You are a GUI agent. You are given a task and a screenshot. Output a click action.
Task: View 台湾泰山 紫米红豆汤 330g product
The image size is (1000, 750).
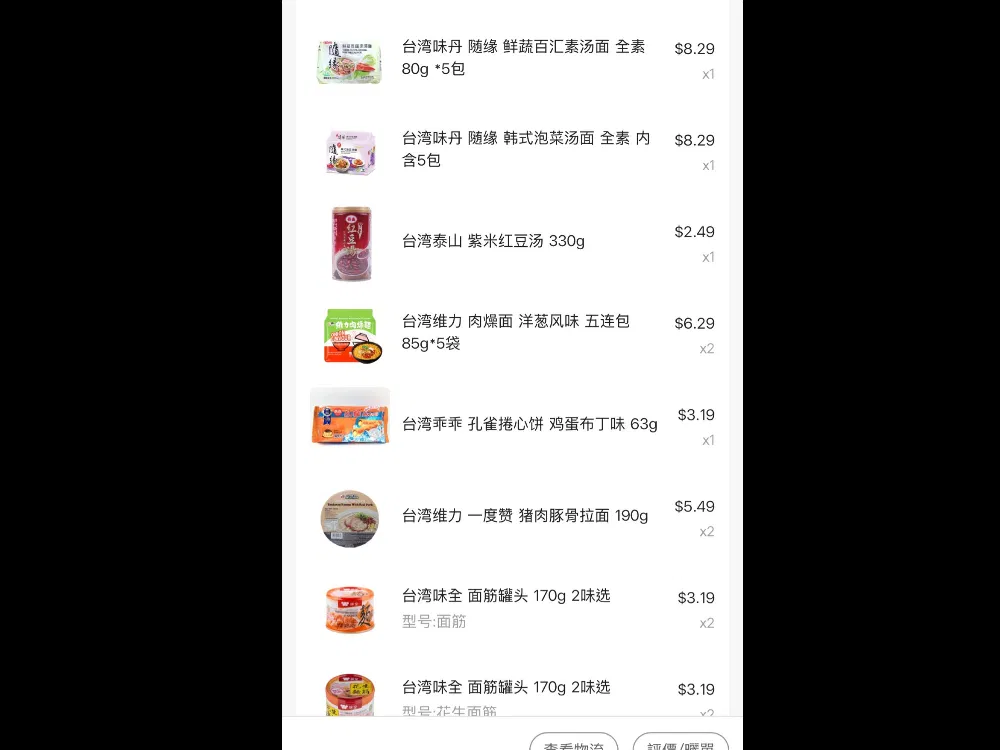[x=493, y=241]
